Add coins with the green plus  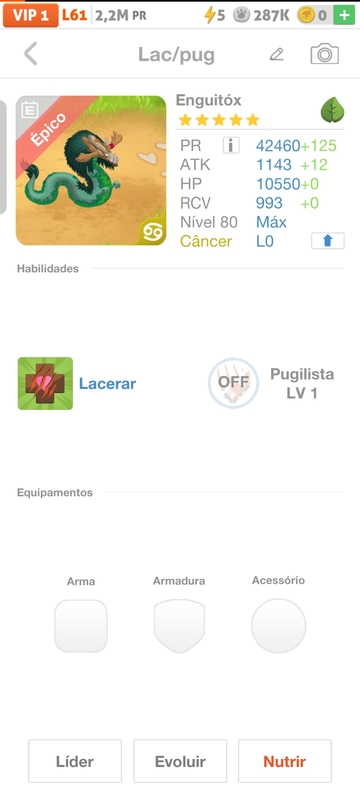tap(344, 15)
